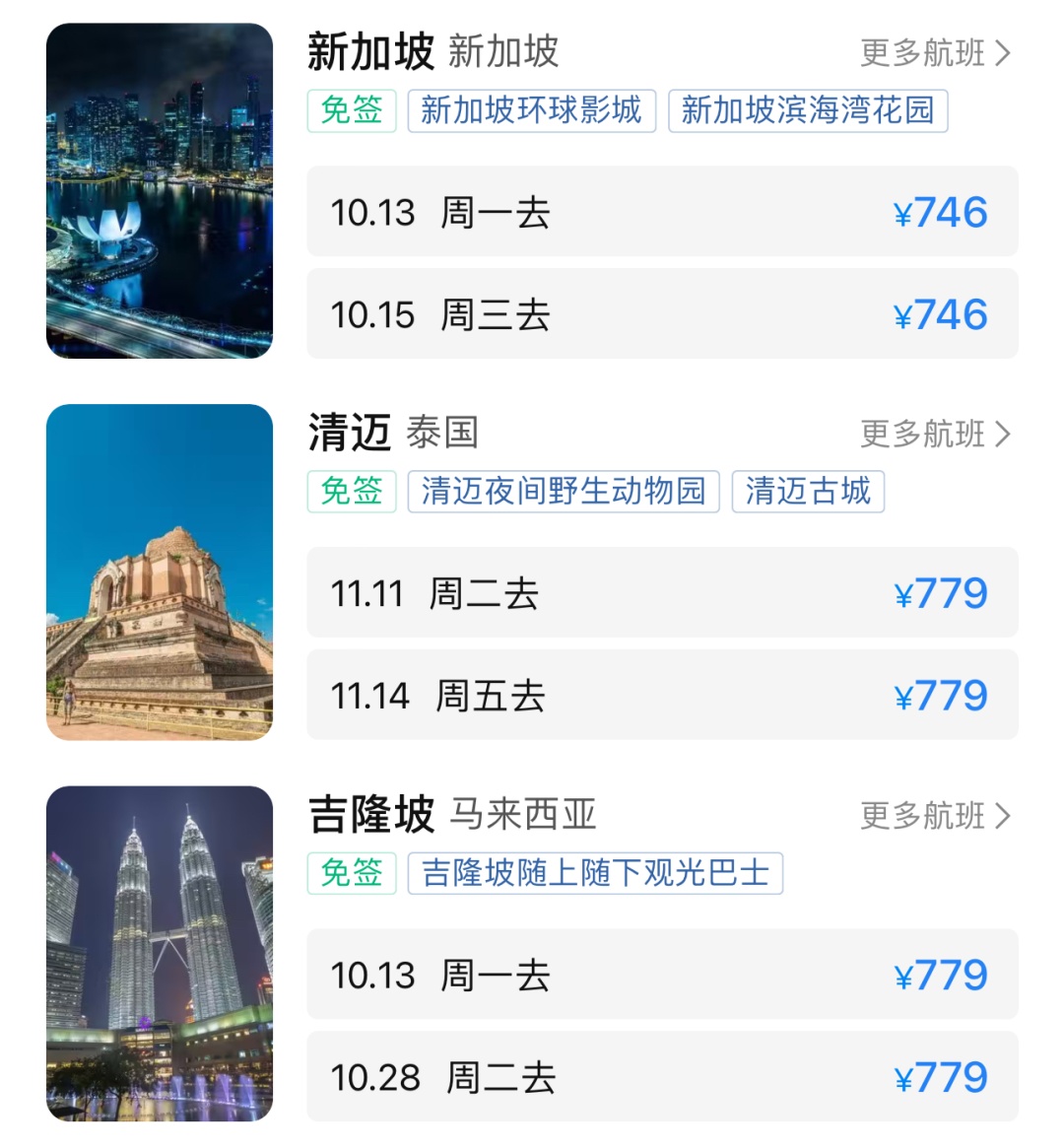Tap the 新加坡环球影城 tag
This screenshot has height=1148, width=1064.
coord(531,110)
